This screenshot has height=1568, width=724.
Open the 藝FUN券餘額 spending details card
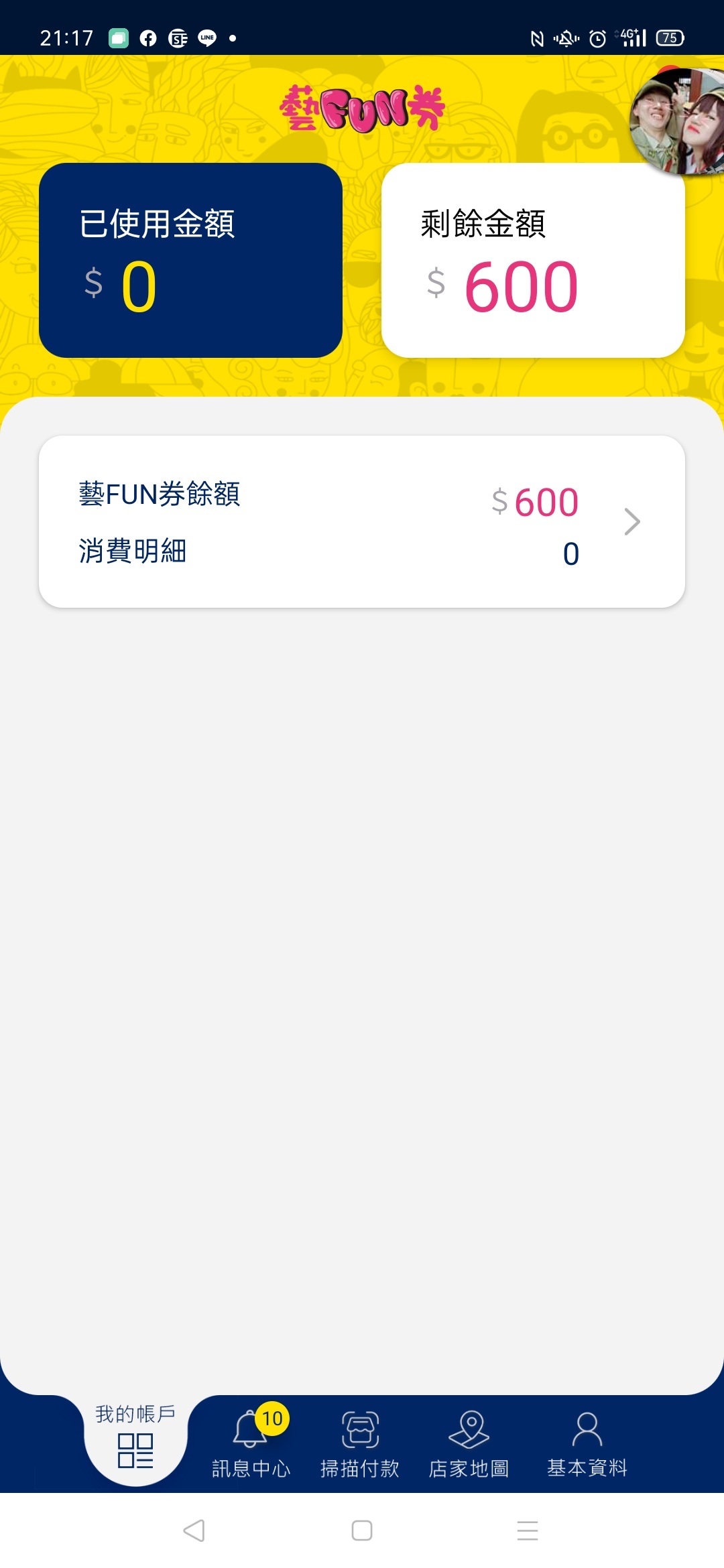click(362, 522)
